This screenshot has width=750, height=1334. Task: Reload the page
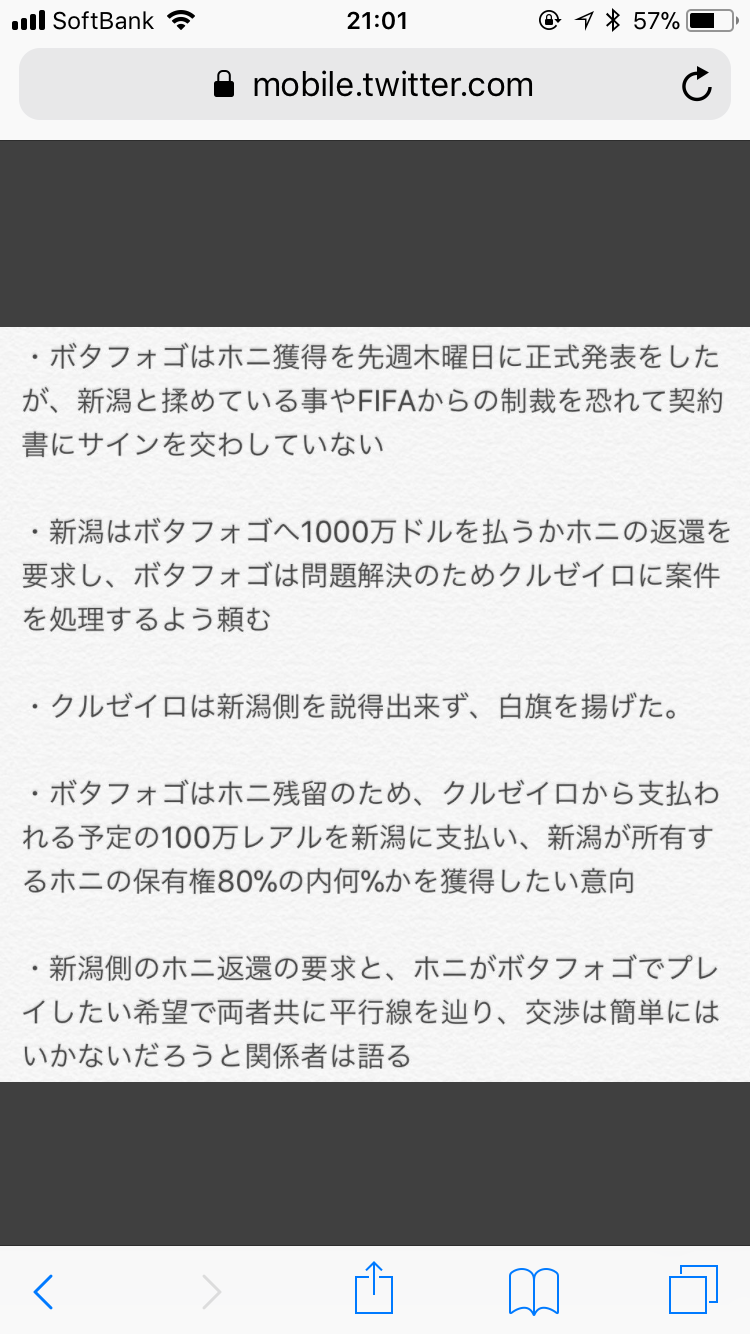point(696,85)
